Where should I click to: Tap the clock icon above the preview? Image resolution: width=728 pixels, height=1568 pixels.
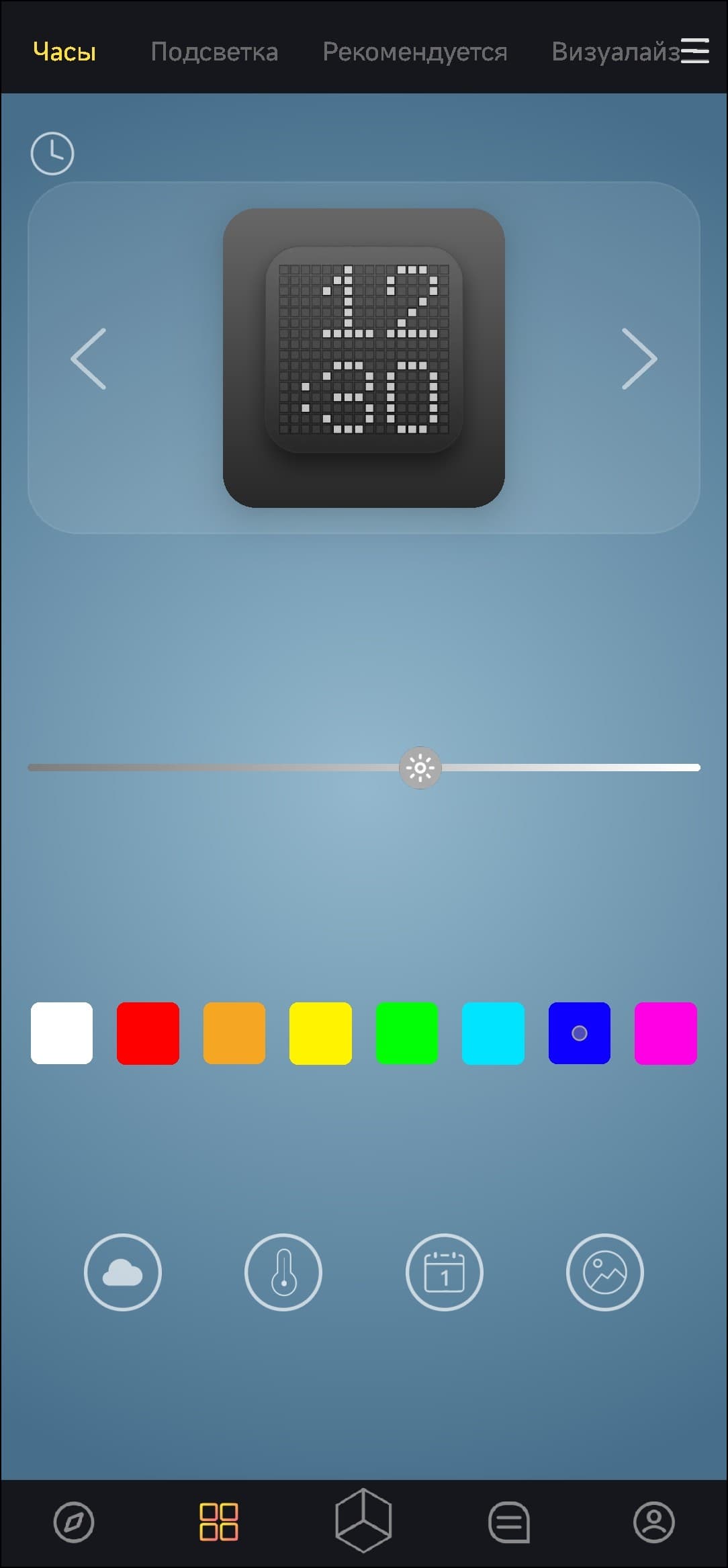point(52,154)
